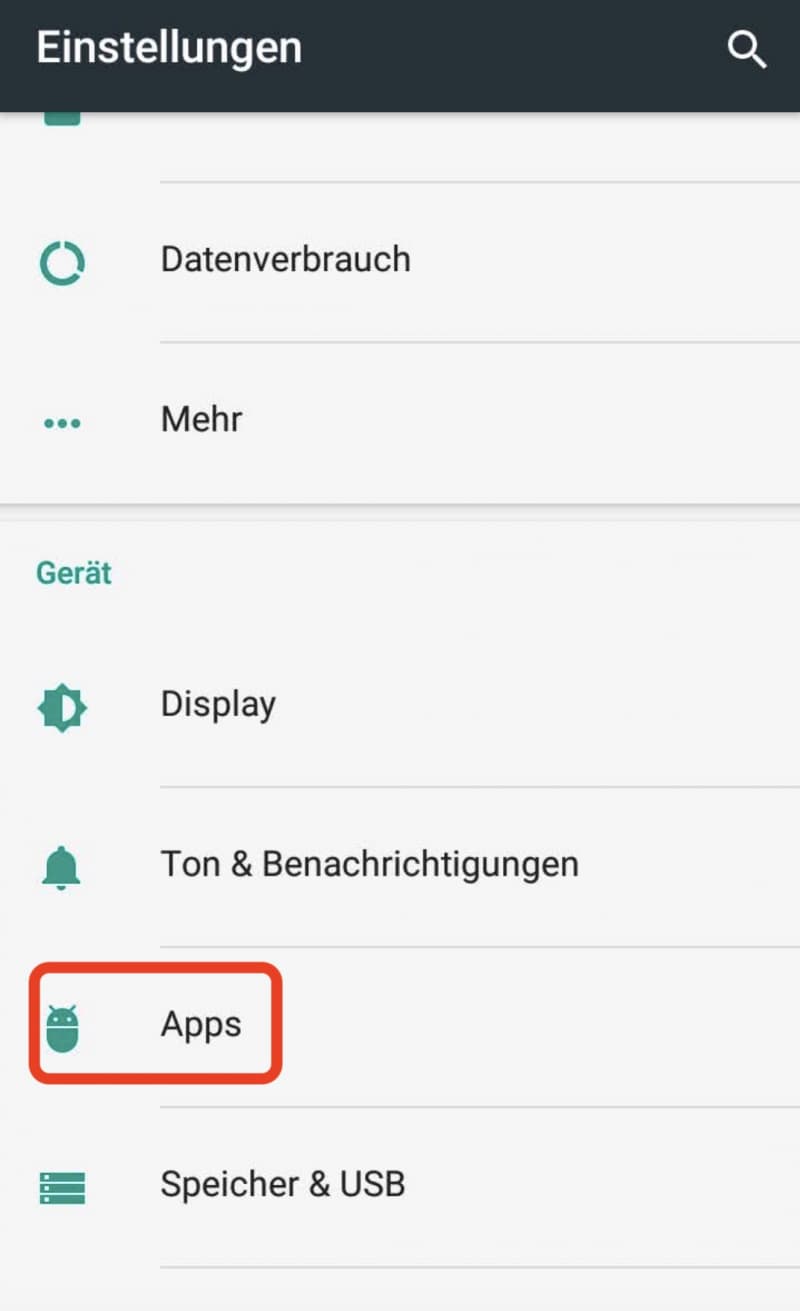The image size is (800, 1311).
Task: Open Speicher & USB settings
Action: [x=400, y=1186]
